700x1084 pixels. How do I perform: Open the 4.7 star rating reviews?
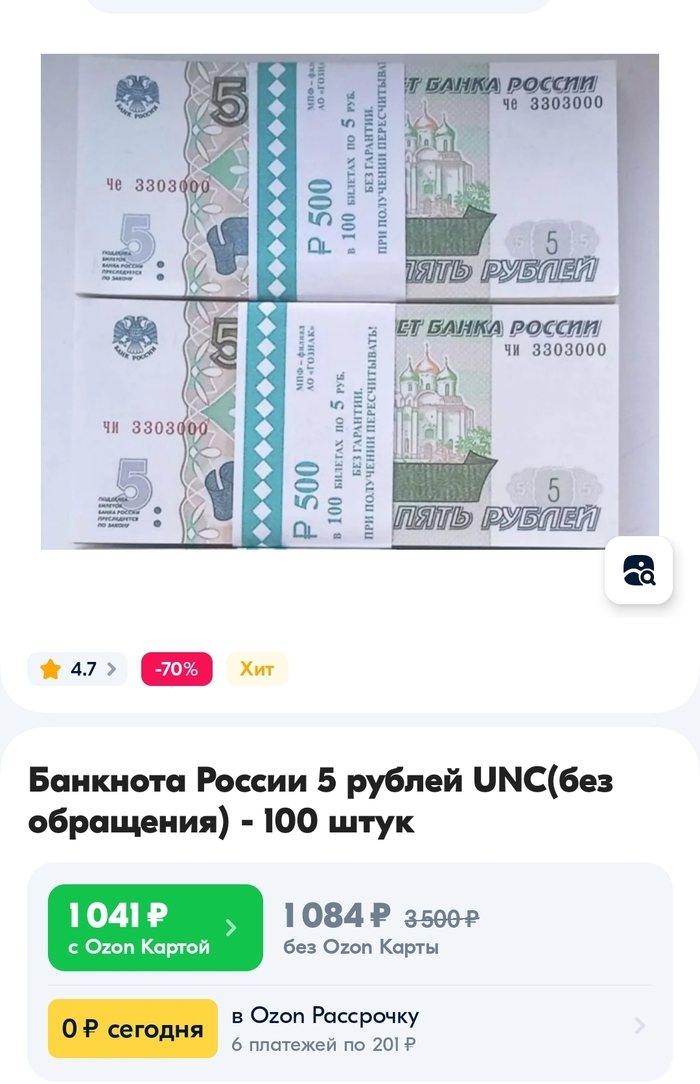[x=79, y=669]
